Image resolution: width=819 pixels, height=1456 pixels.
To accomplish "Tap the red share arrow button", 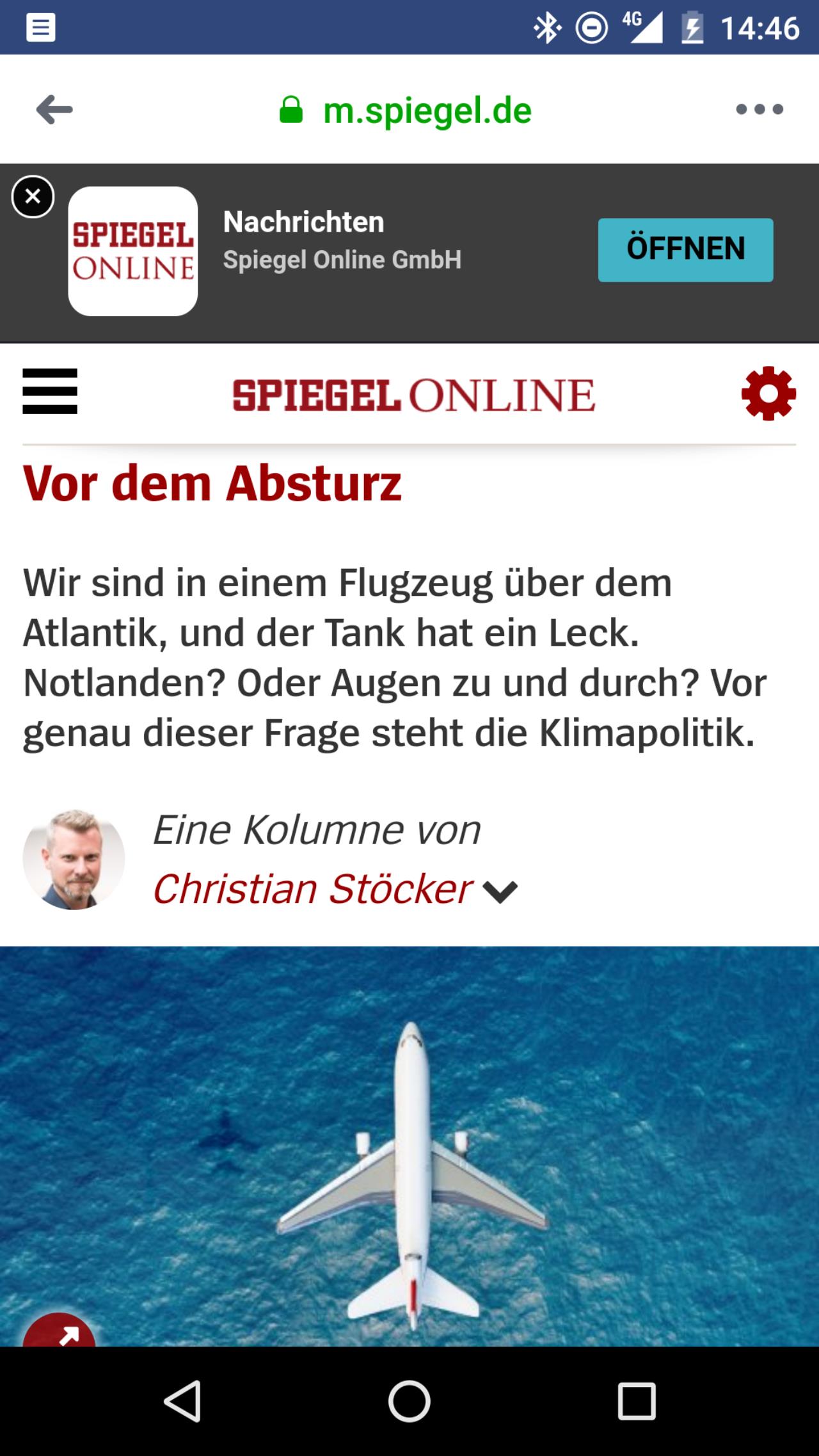I will click(x=59, y=1330).
